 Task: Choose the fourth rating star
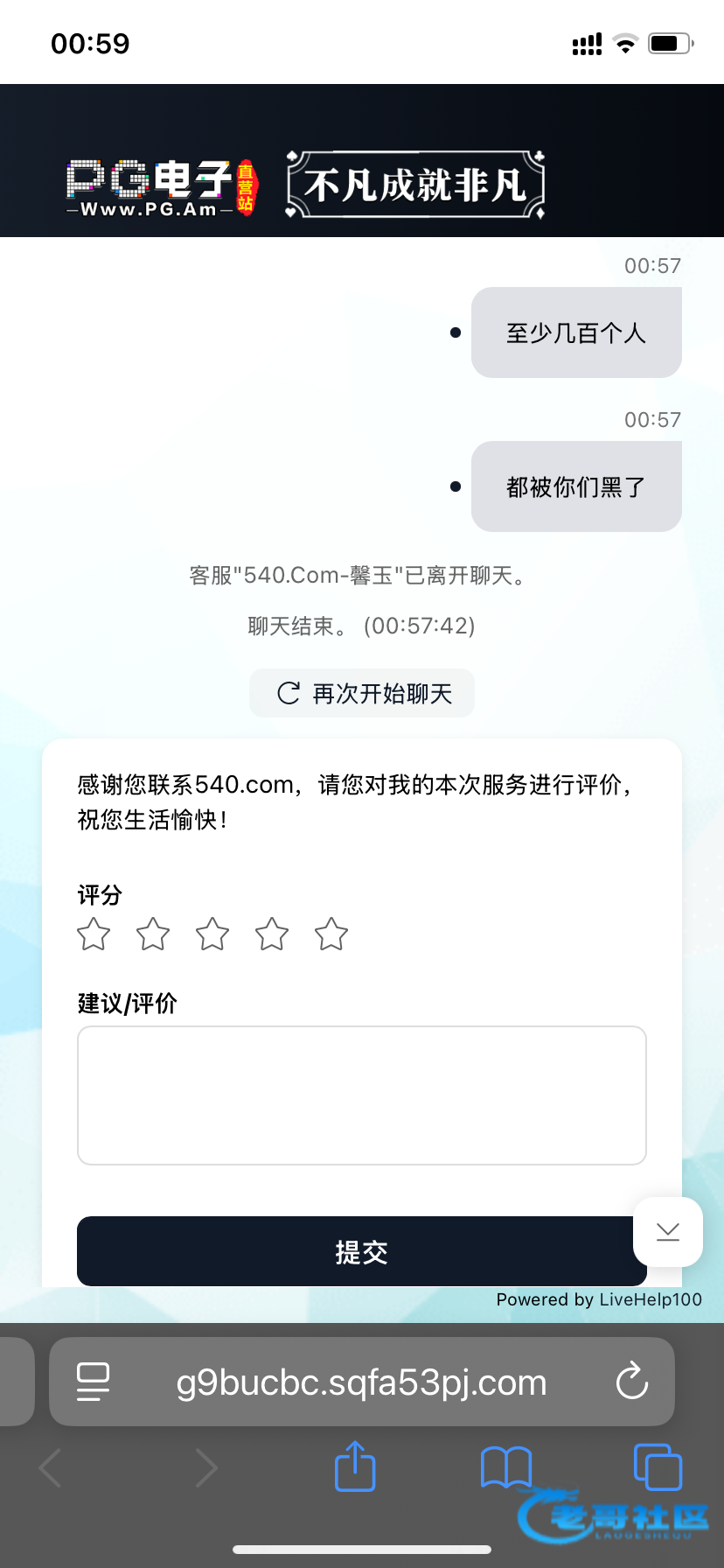coord(272,934)
